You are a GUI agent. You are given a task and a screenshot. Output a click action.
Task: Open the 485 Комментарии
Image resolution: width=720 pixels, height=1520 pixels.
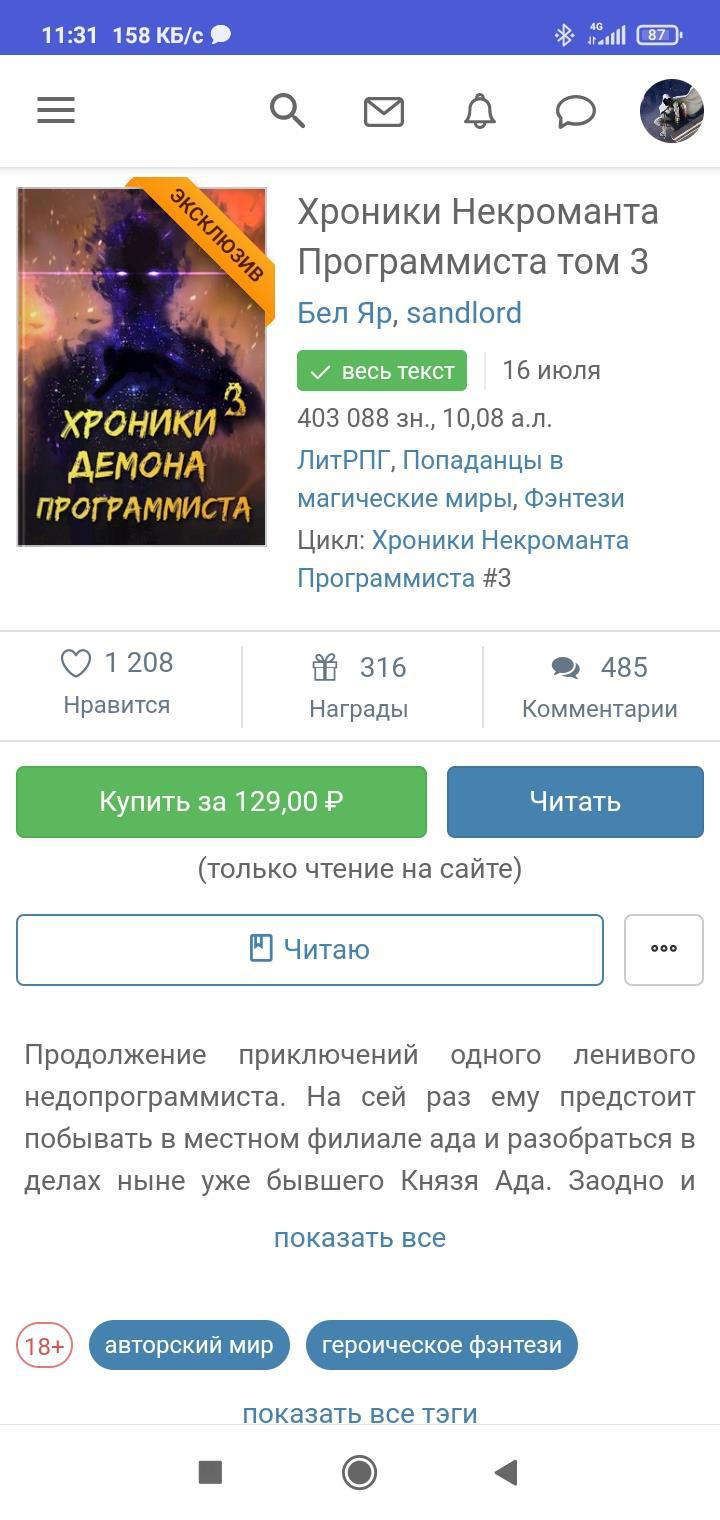[x=599, y=686]
